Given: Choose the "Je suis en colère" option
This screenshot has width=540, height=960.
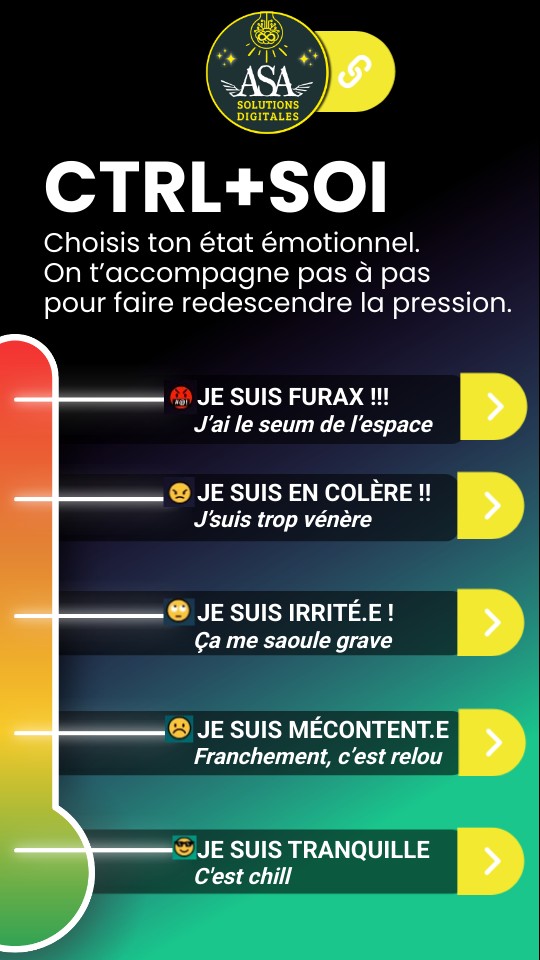Looking at the screenshot, I should click(x=344, y=506).
